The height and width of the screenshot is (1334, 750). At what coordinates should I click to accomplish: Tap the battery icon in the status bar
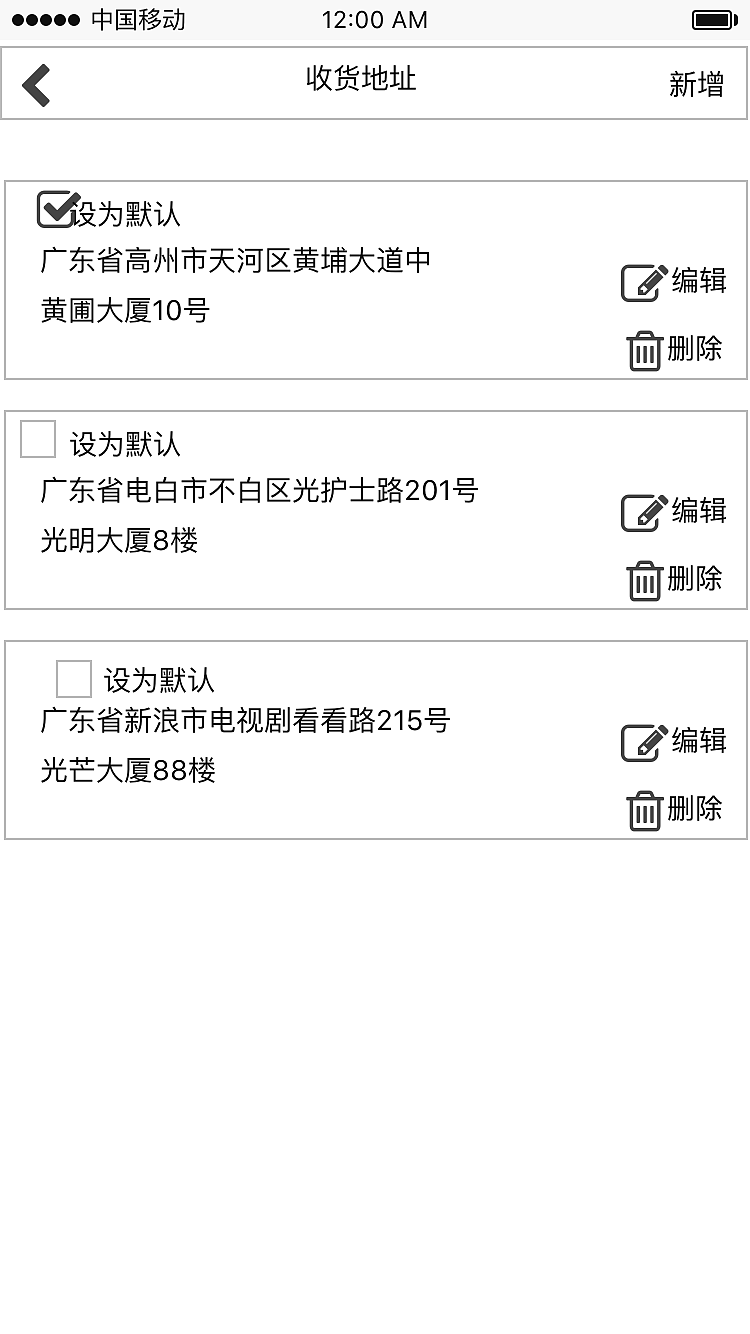point(714,18)
